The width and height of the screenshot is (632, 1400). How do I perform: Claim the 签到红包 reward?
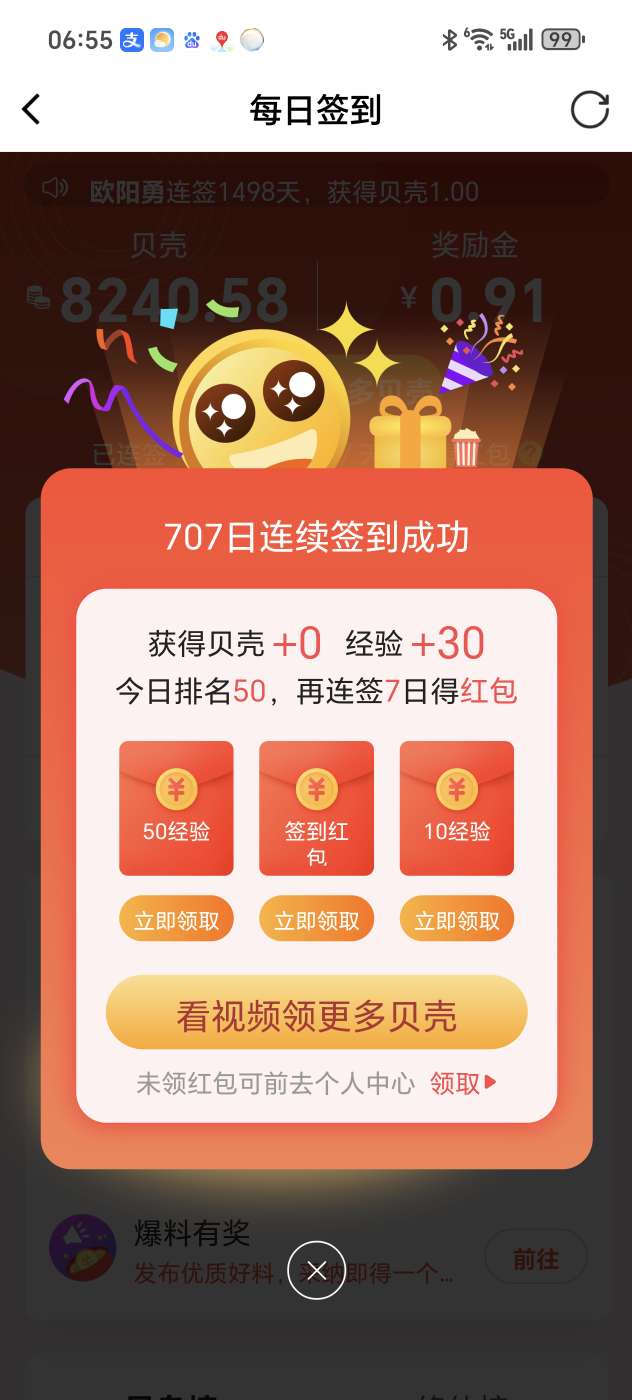pyautogui.click(x=316, y=920)
